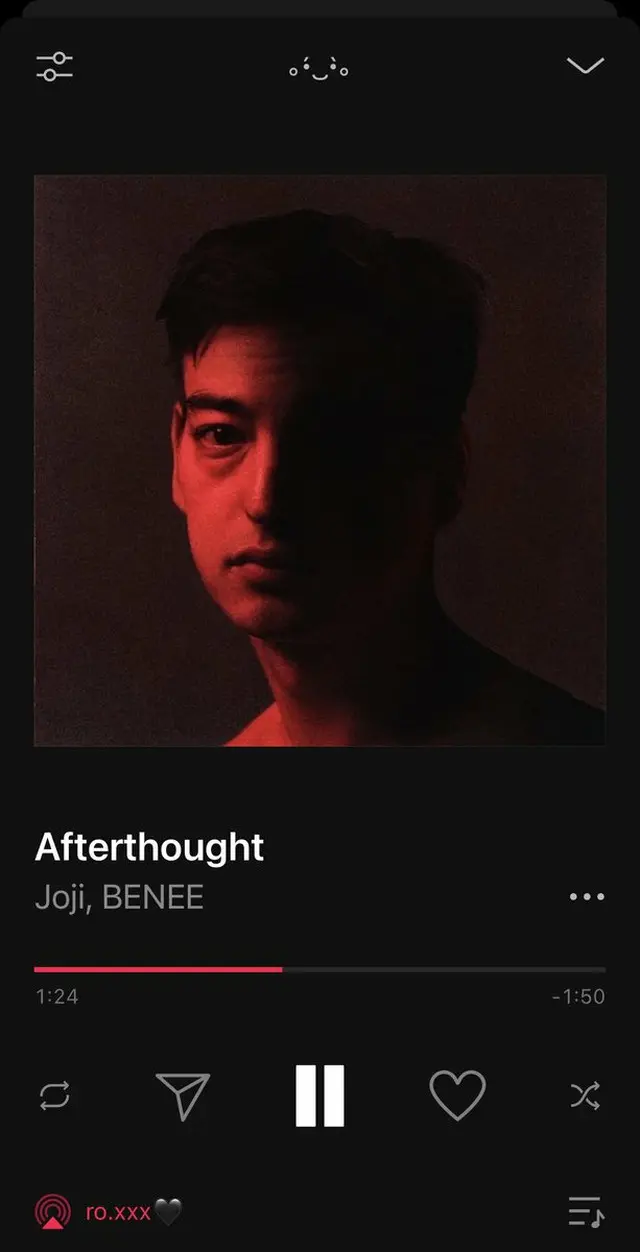Open the play queue list
Image resolution: width=640 pixels, height=1252 pixels.
coord(585,1212)
